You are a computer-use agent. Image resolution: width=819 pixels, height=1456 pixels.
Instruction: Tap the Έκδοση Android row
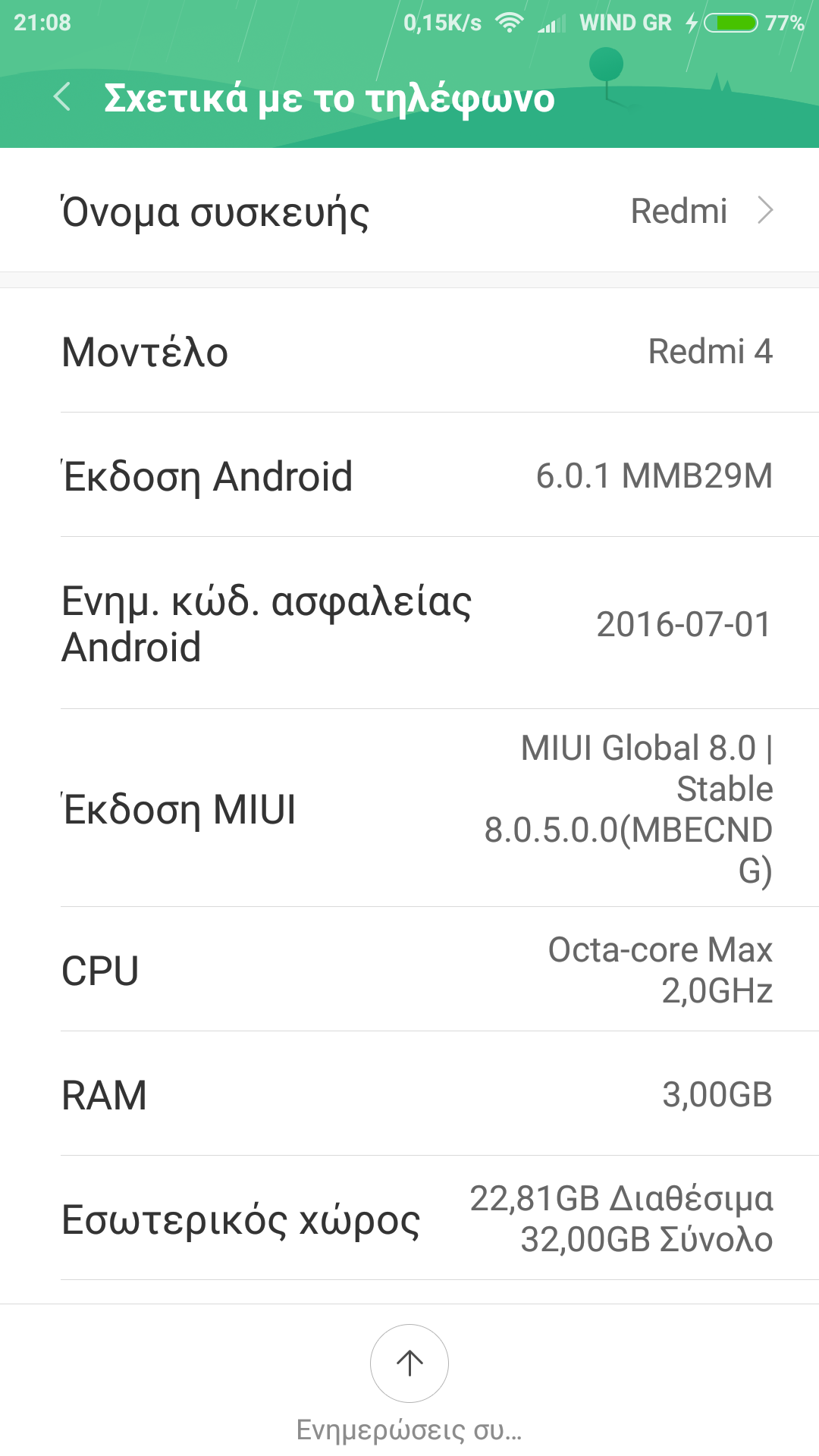point(409,475)
